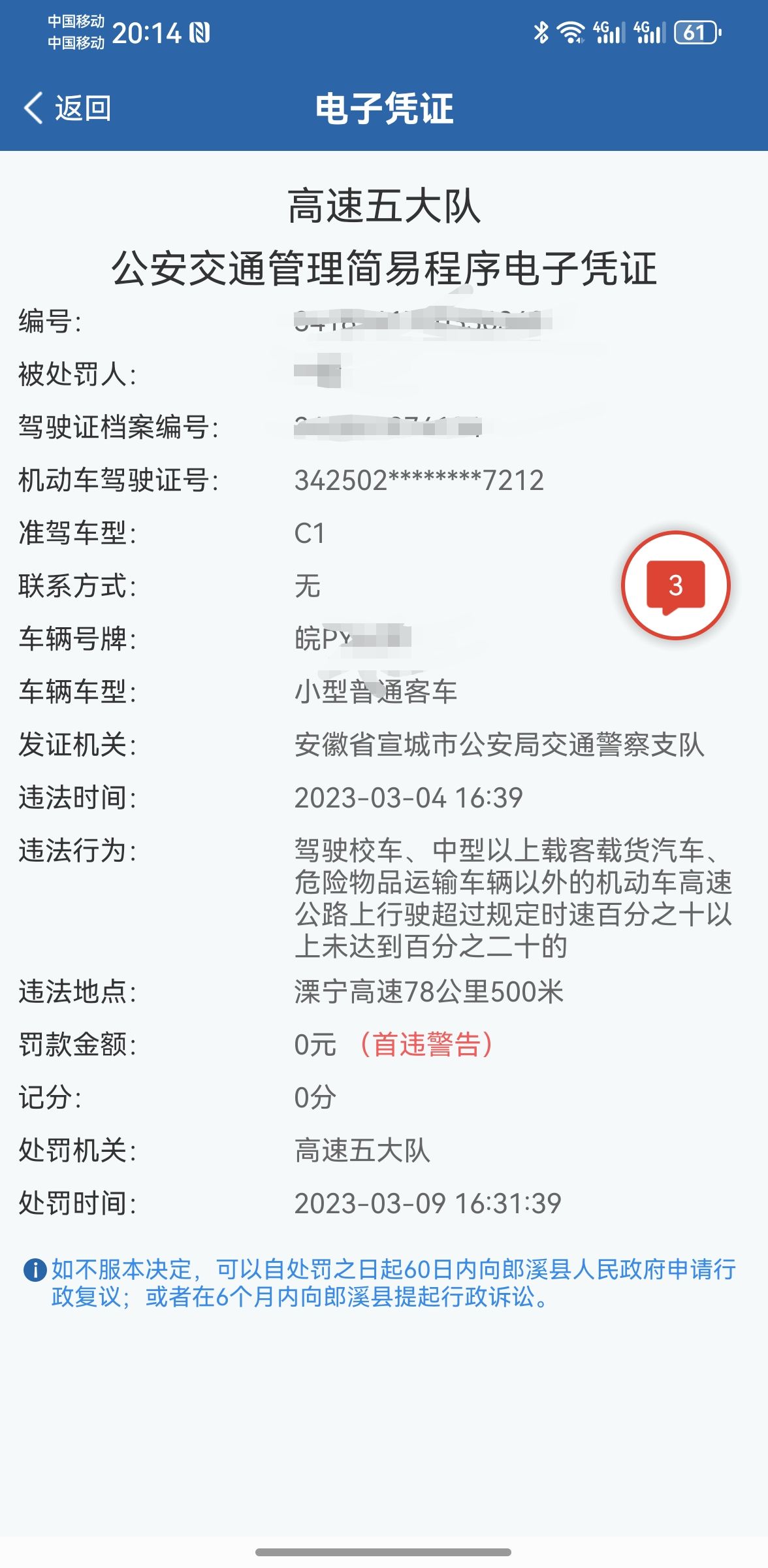This screenshot has width=768, height=1568.
Task: Open the floating red message bubble showing 3
Action: coord(675,585)
